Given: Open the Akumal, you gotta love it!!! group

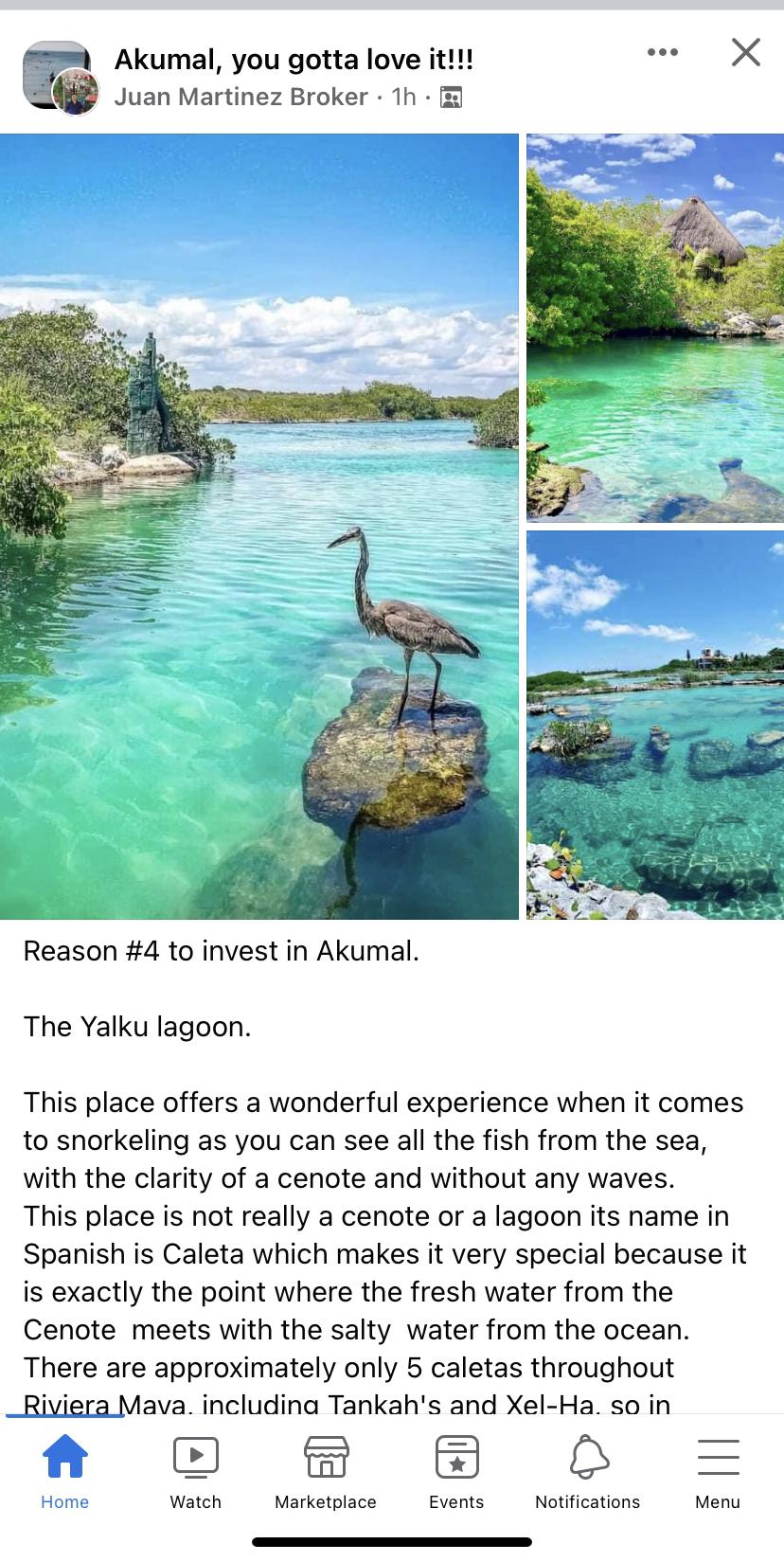Looking at the screenshot, I should (294, 60).
